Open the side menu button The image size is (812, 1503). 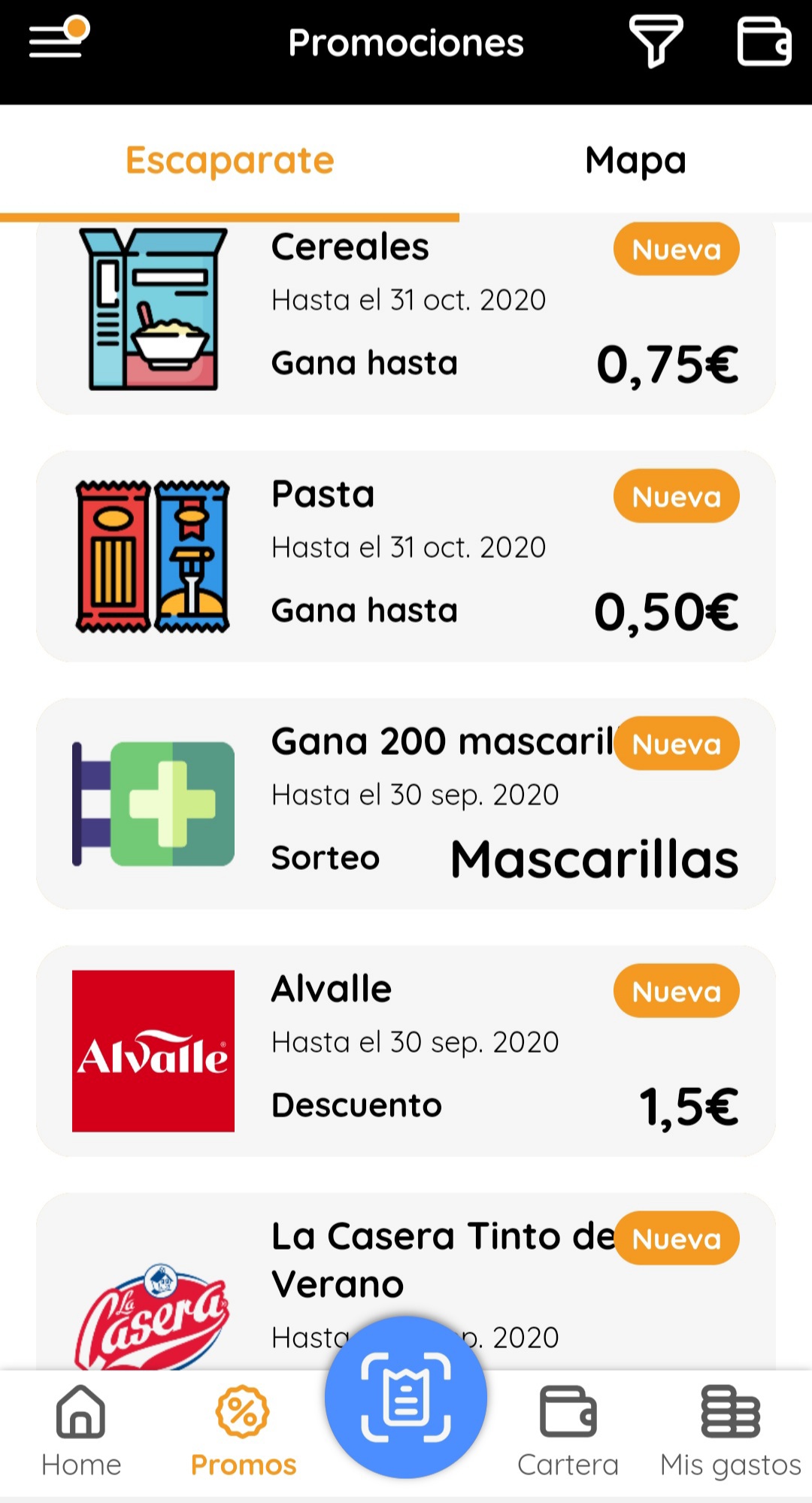click(x=57, y=41)
